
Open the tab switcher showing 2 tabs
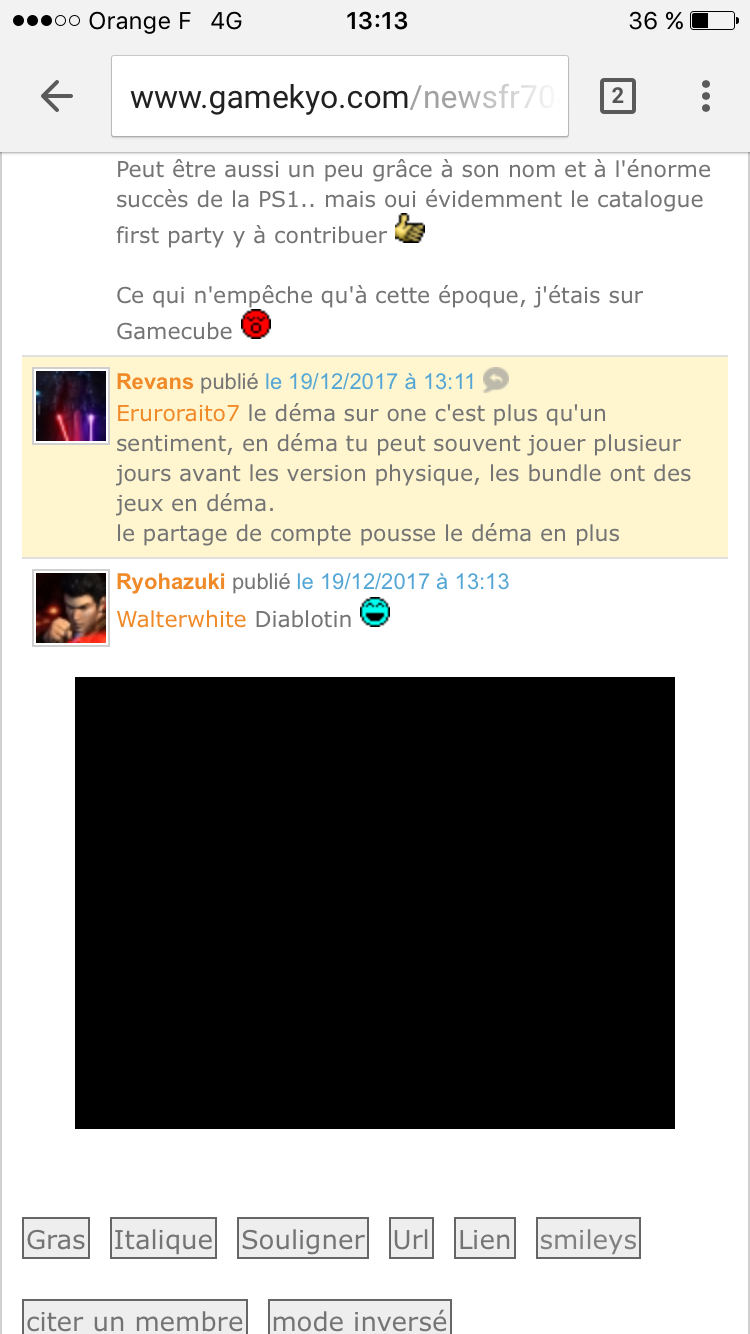point(617,96)
